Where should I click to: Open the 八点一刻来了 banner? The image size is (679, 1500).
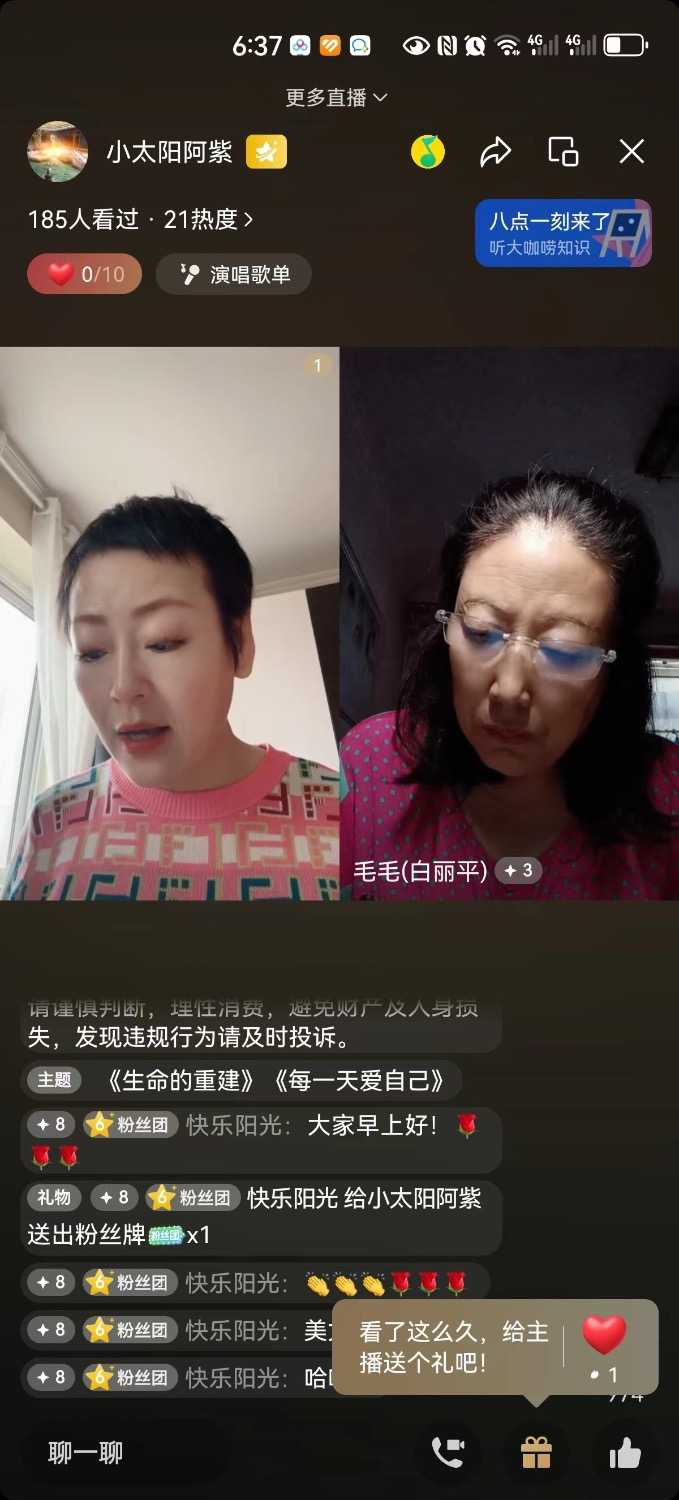[563, 233]
